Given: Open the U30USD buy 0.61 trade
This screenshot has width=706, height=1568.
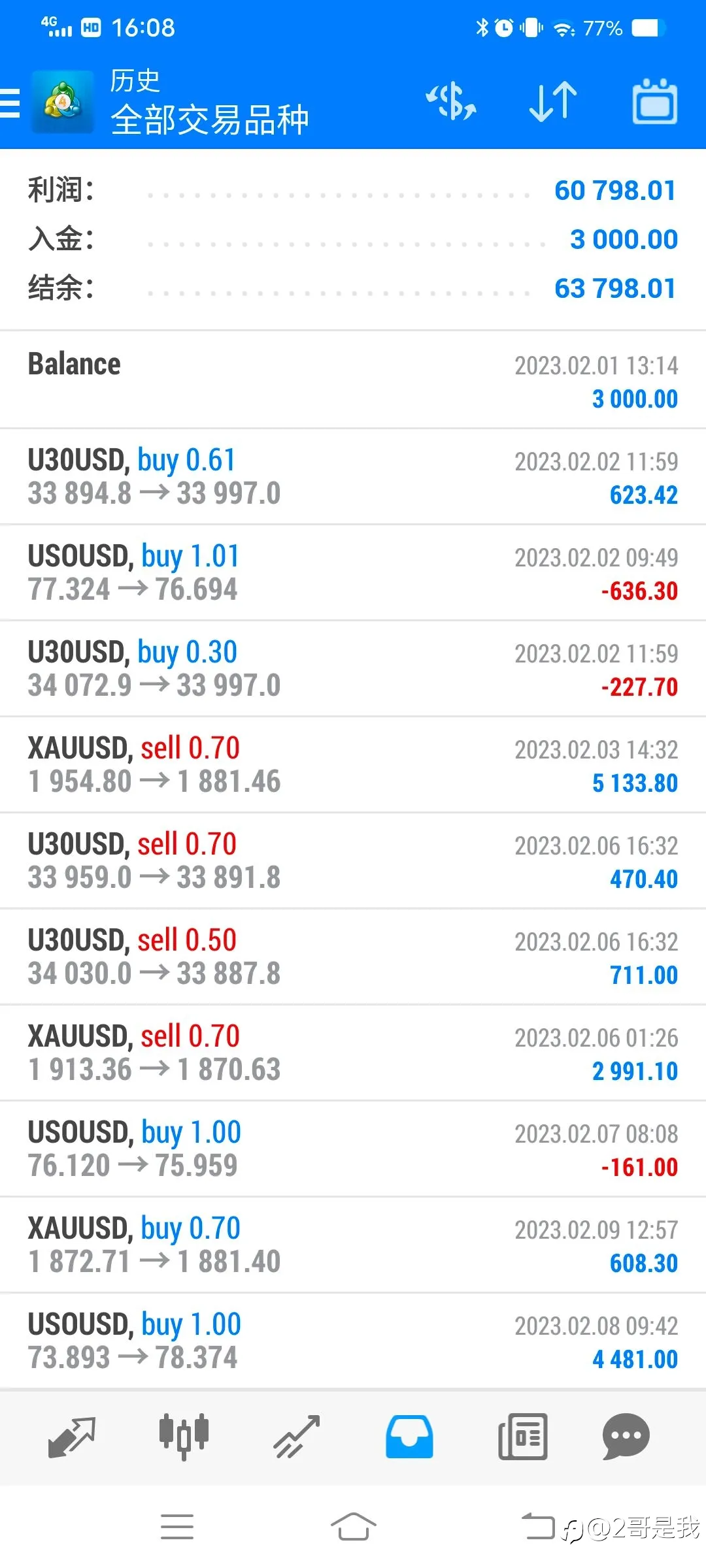Looking at the screenshot, I should pos(353,477).
